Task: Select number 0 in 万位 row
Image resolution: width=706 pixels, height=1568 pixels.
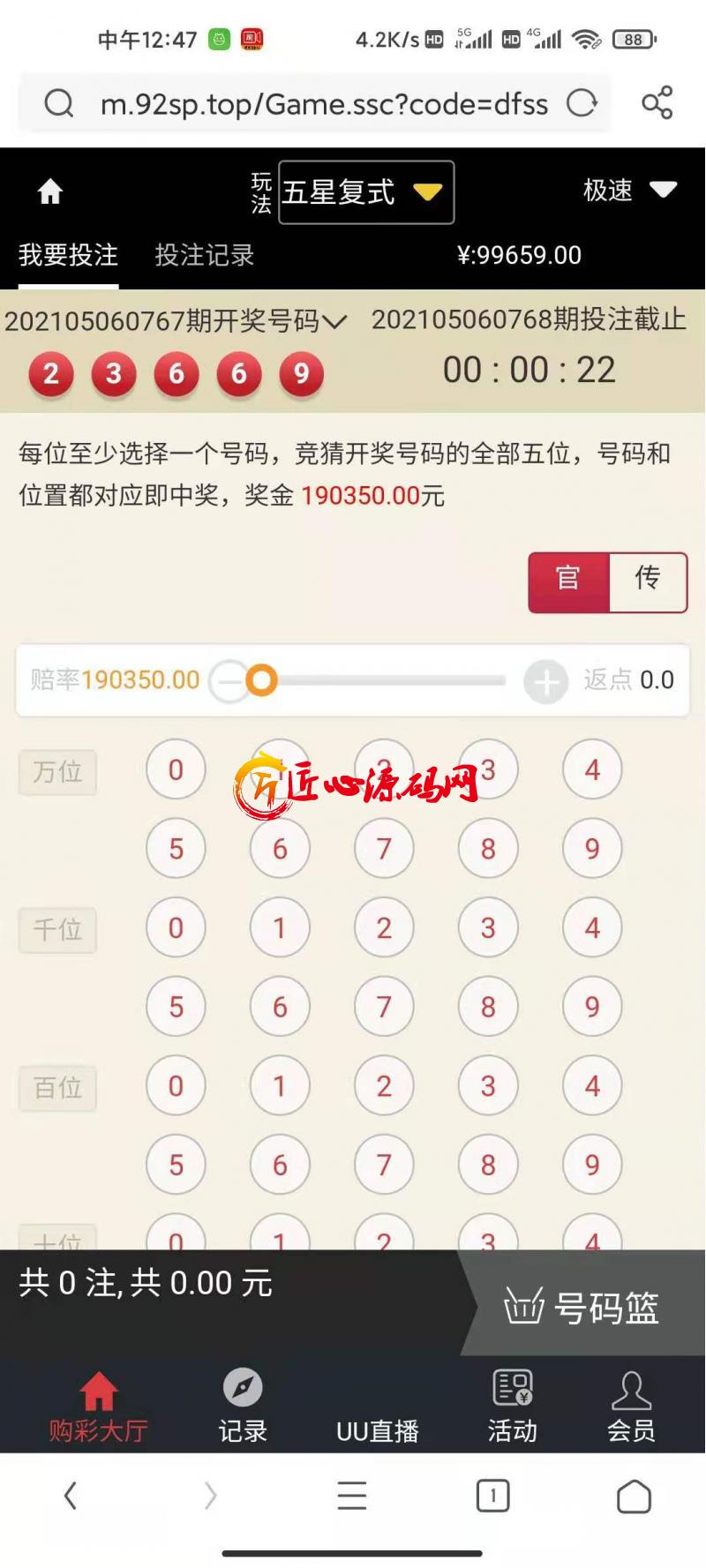Action: 176,769
